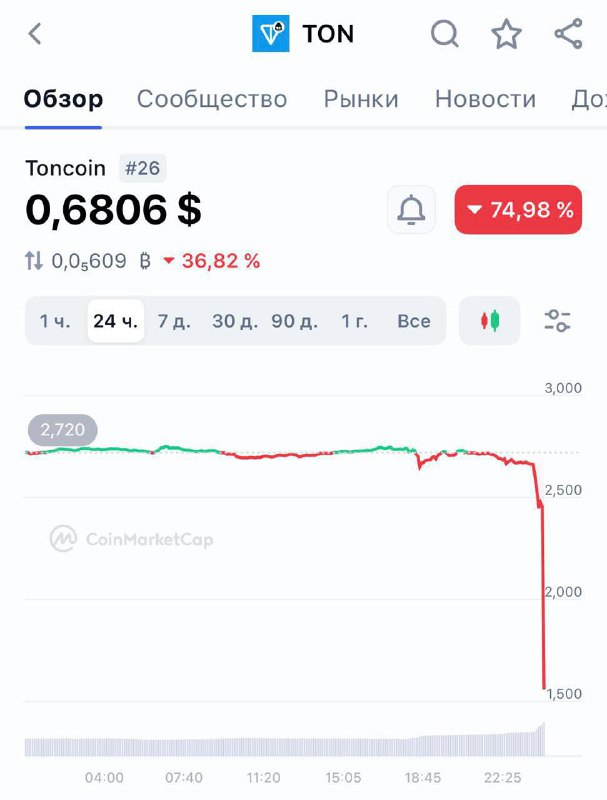Open search with the magnifier icon
This screenshot has width=607, height=800.
point(444,34)
